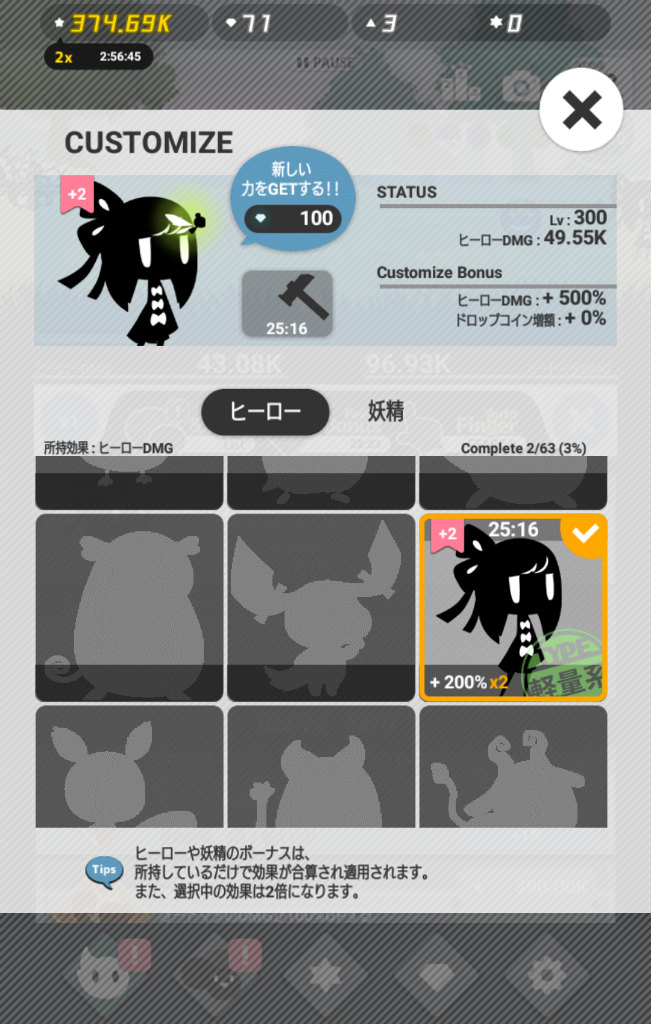Image resolution: width=651 pixels, height=1024 pixels.
Task: Switch to the ヒーロー tab
Action: (x=265, y=412)
